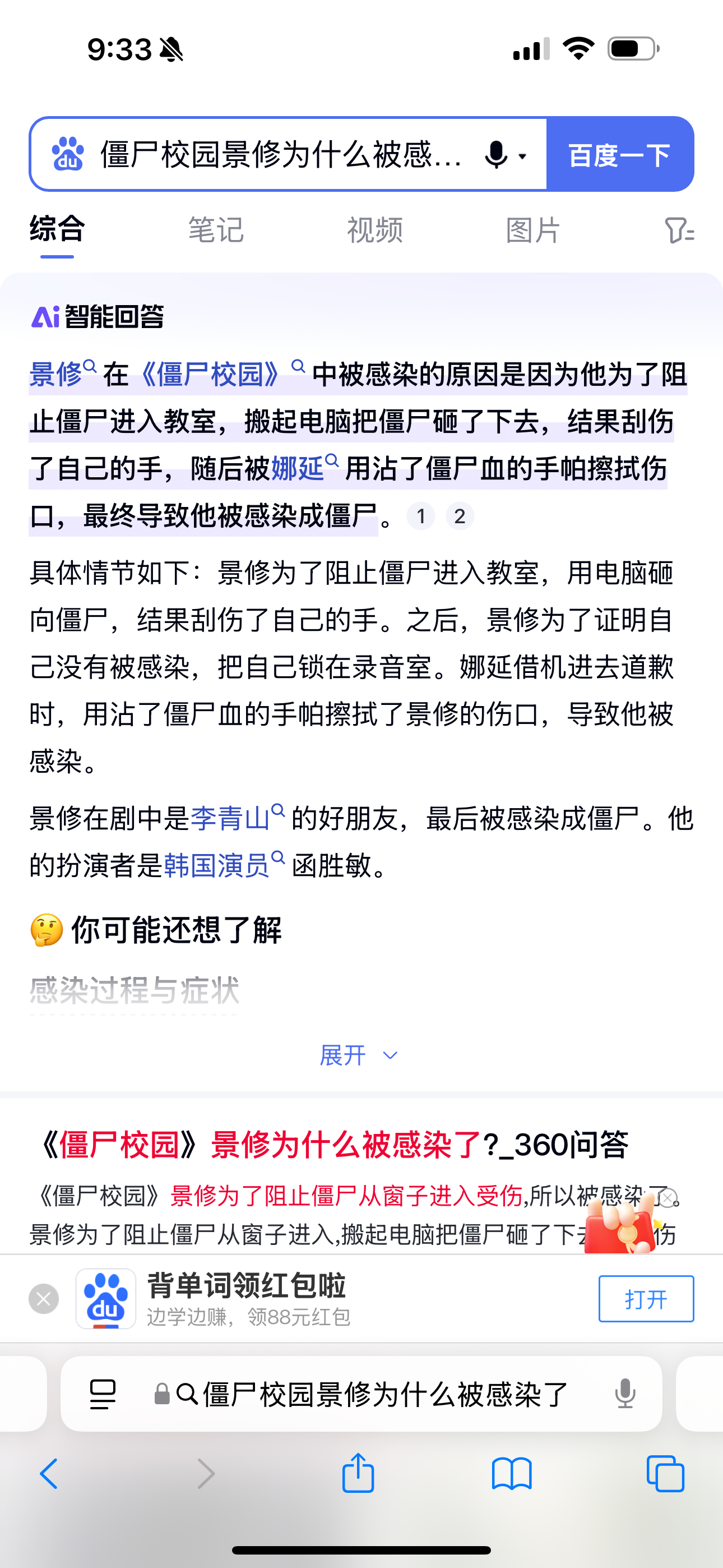The height and width of the screenshot is (1568, 723).
Task: Tap the Baidu search input field
Action: [x=280, y=154]
